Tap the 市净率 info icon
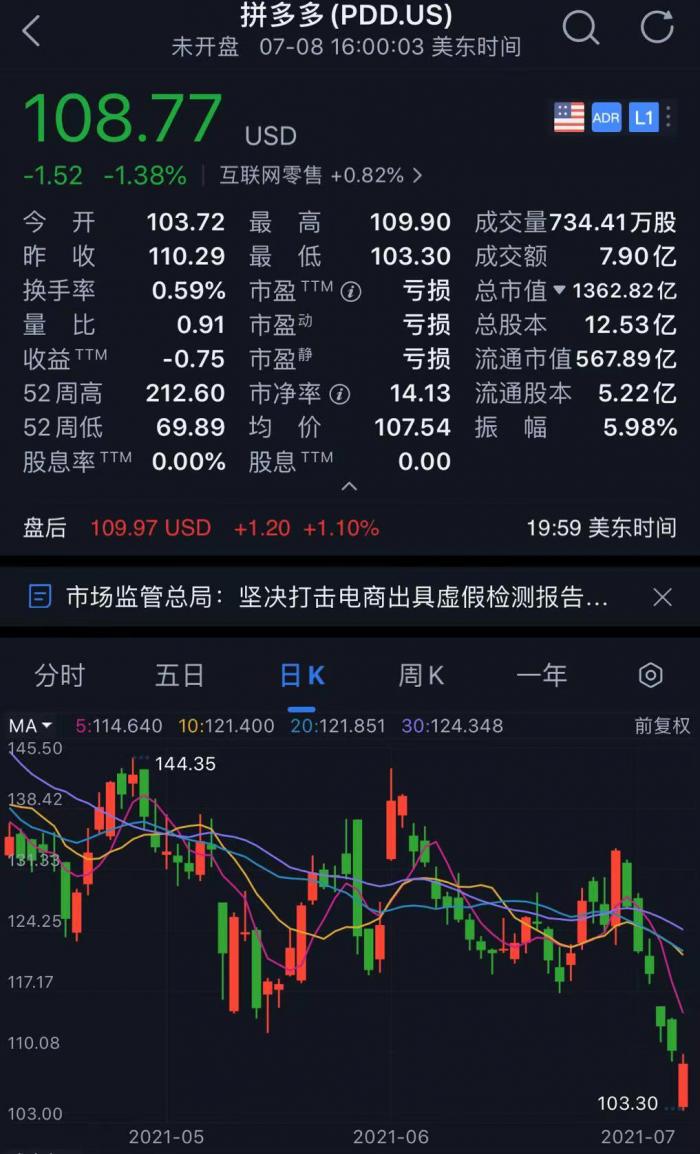Screen dimensions: 700x1154 (341, 394)
